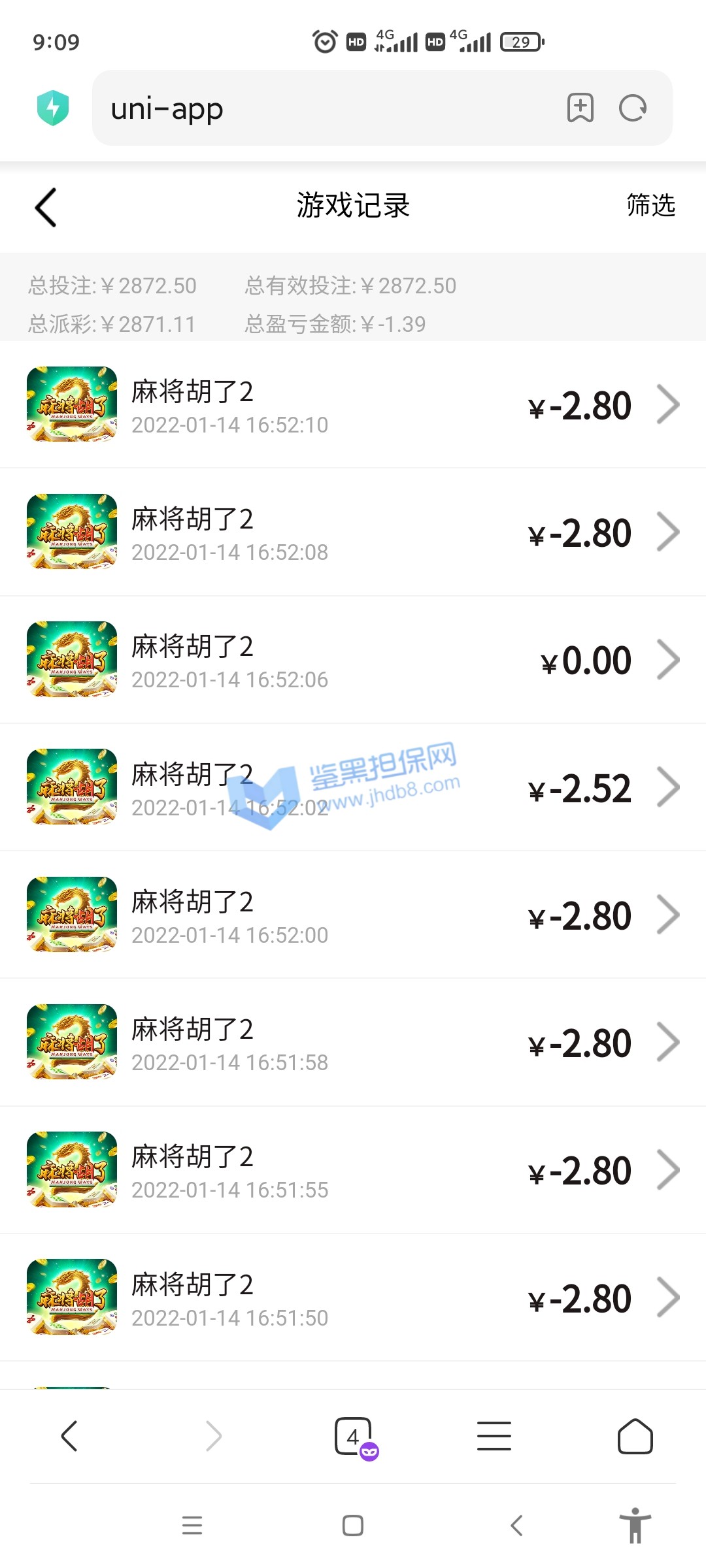706x1568 pixels.
Task: Open the browser menu
Action: tap(494, 1436)
